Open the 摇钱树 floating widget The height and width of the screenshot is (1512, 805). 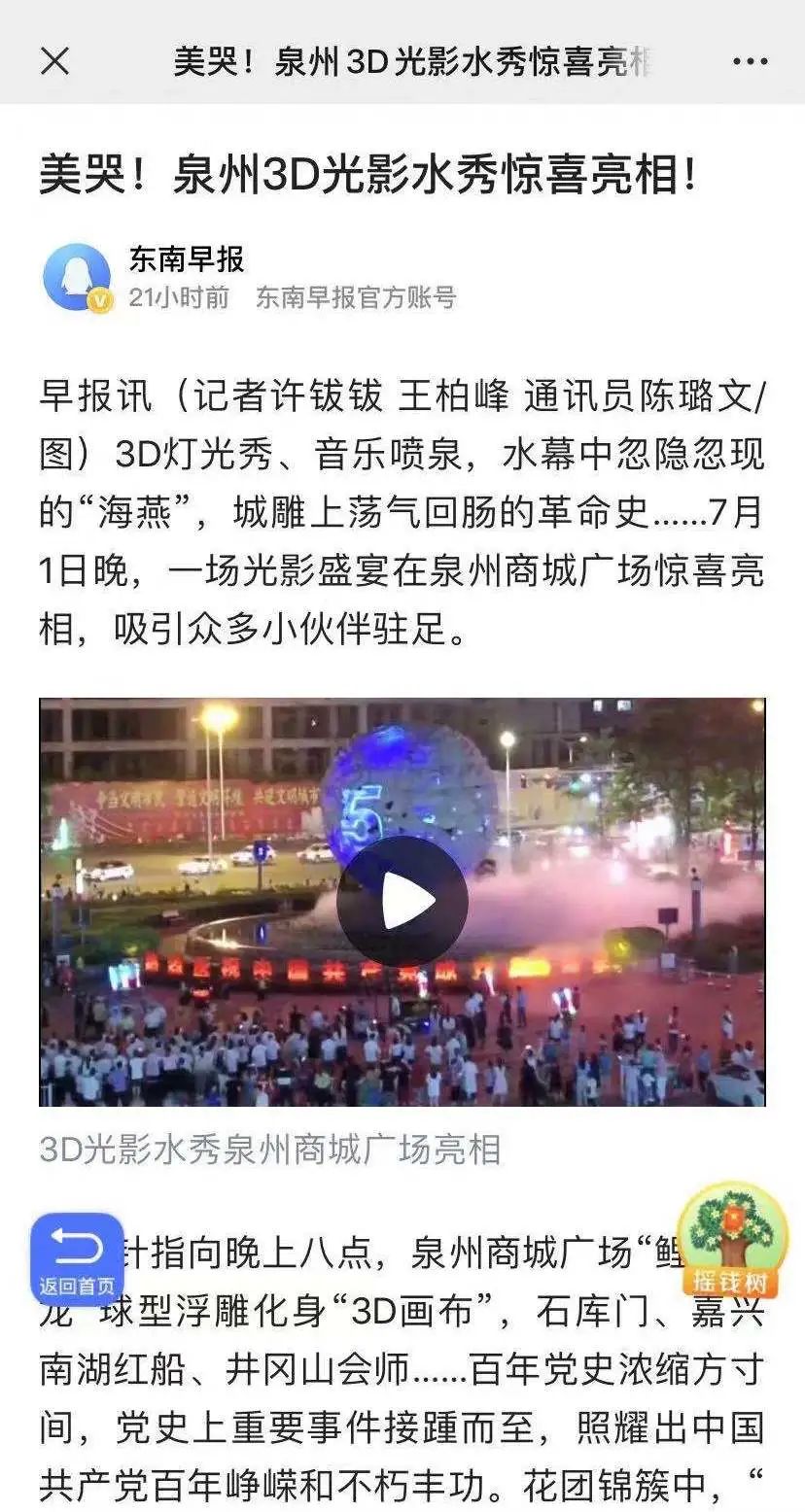(x=731, y=1240)
